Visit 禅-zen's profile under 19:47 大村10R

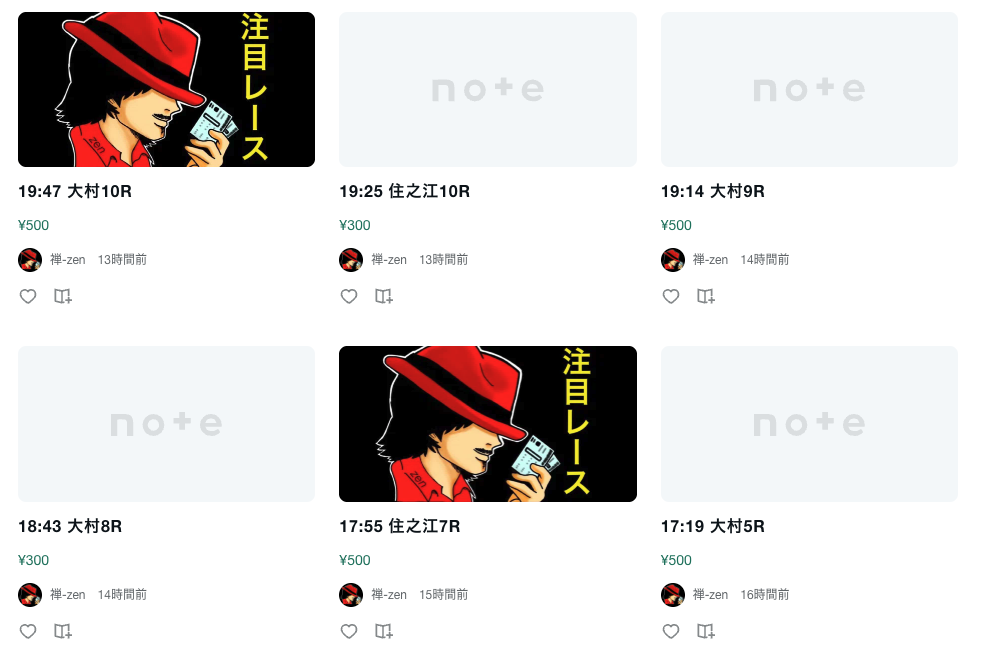[67, 260]
